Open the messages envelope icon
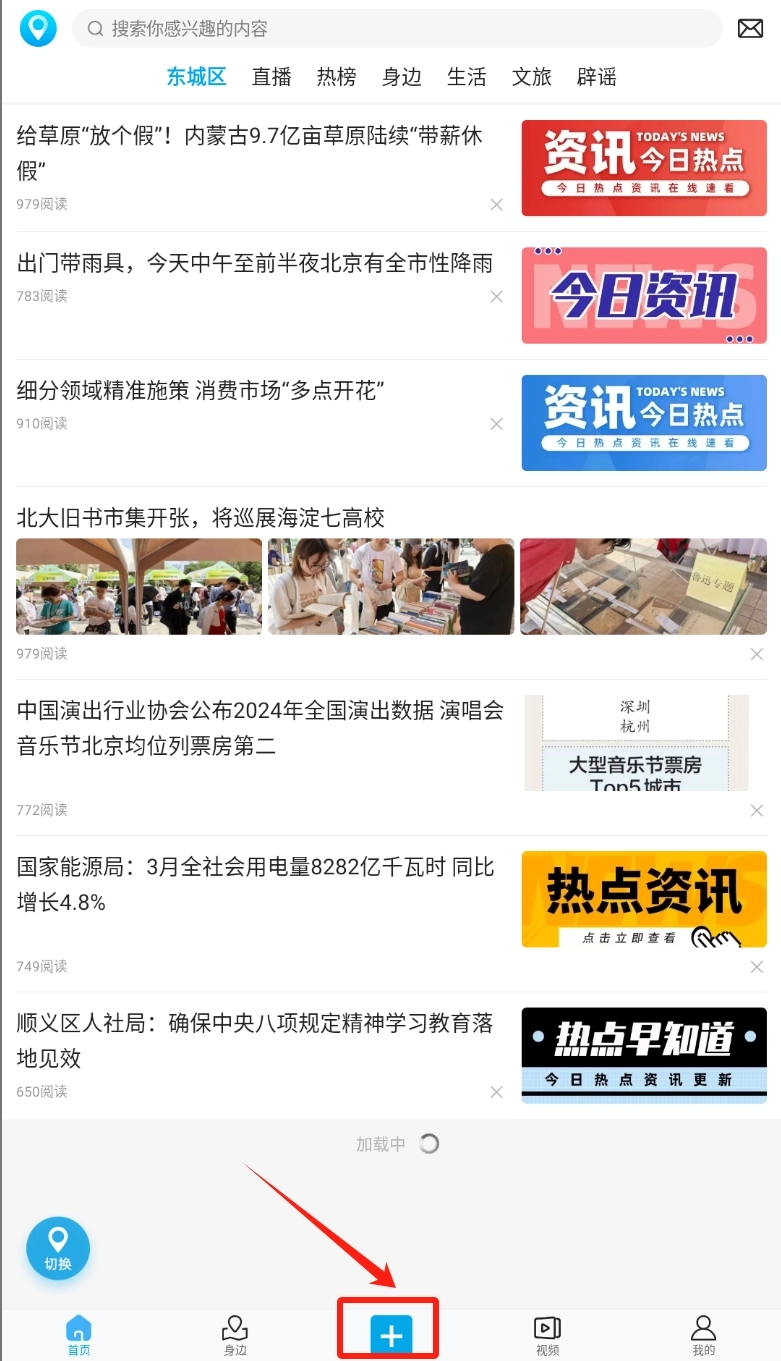Screen dimensions: 781x1361 click(x=750, y=29)
